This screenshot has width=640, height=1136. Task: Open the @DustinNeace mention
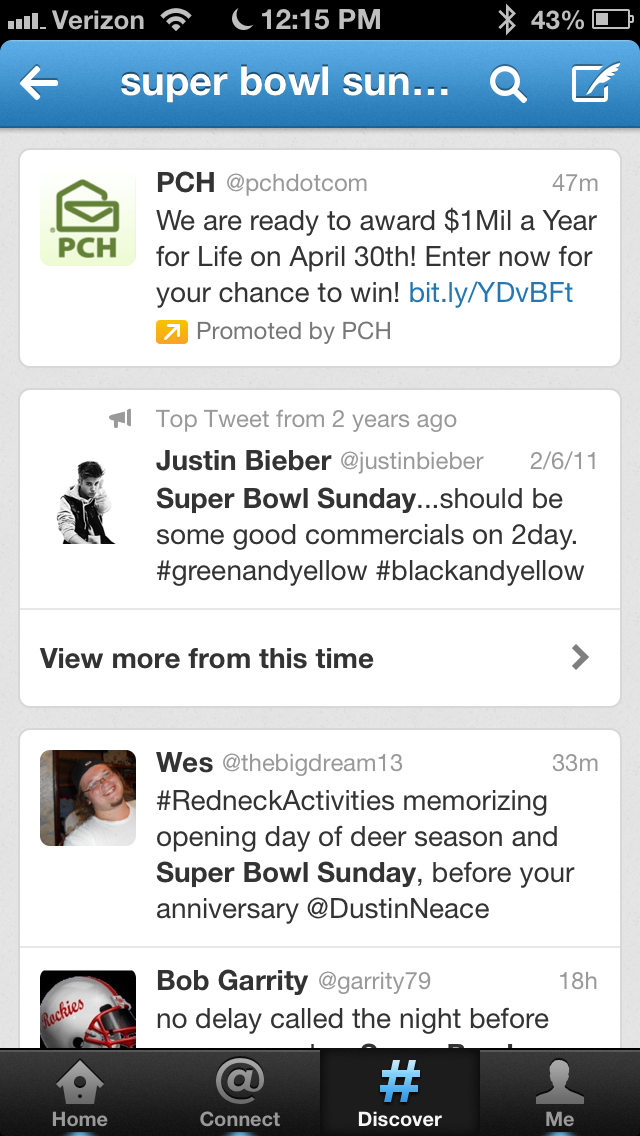[398, 909]
